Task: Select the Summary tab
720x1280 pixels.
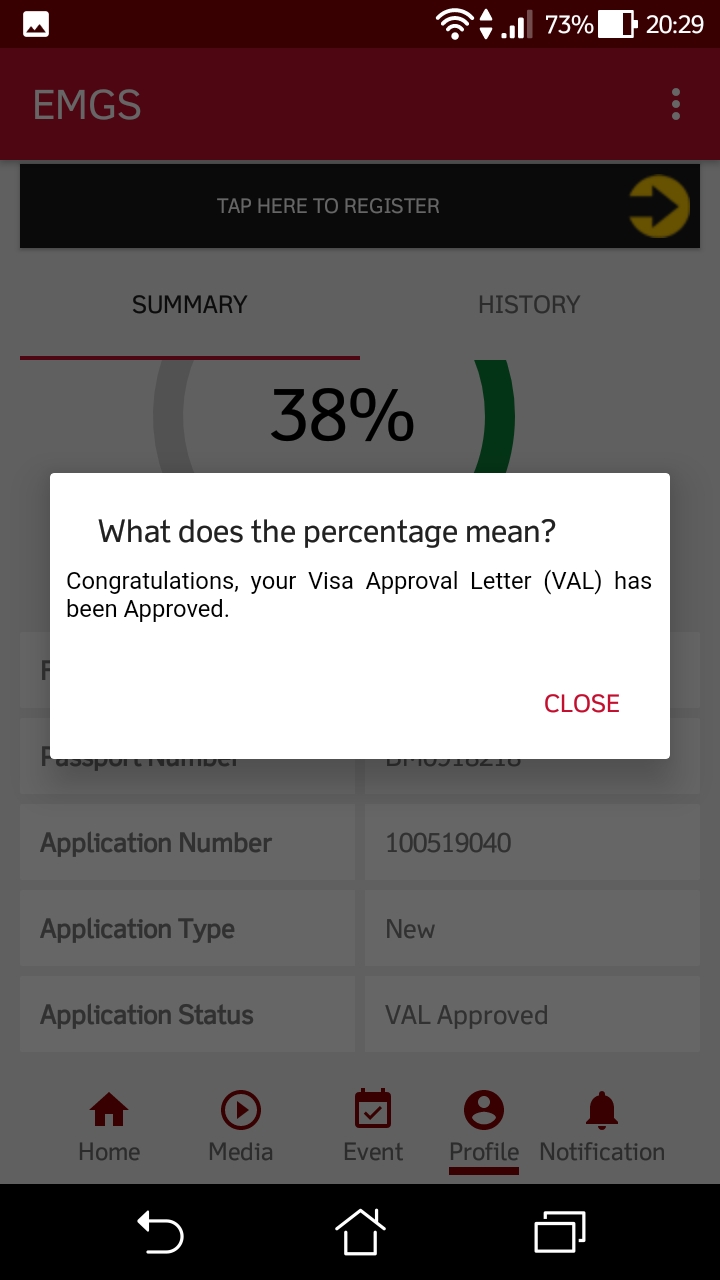Action: point(190,305)
